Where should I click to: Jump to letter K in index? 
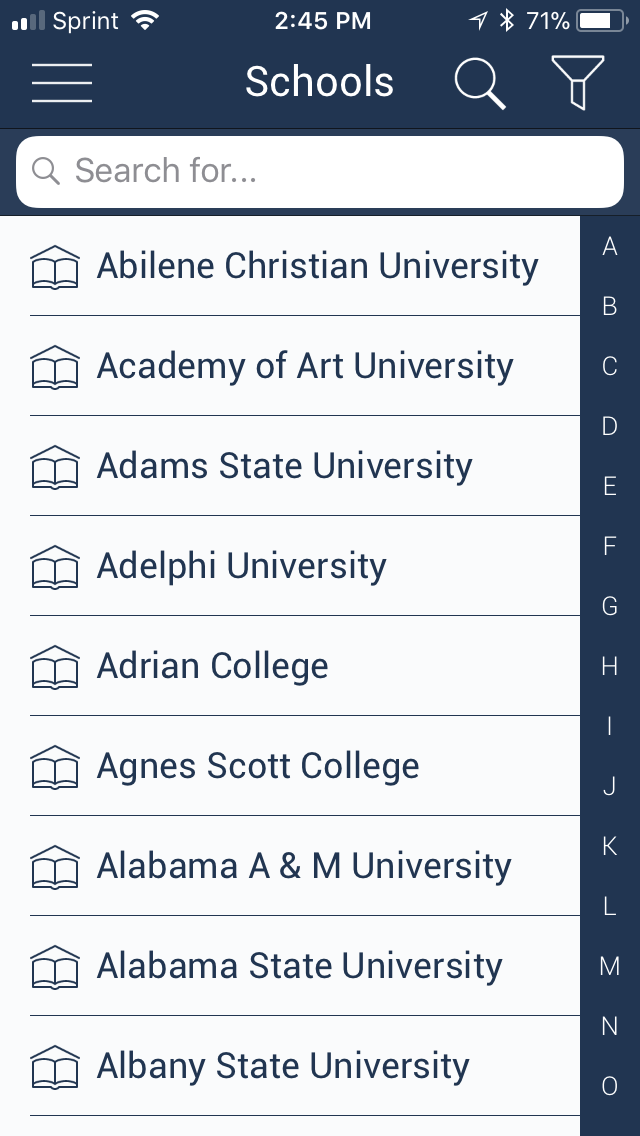click(x=609, y=846)
